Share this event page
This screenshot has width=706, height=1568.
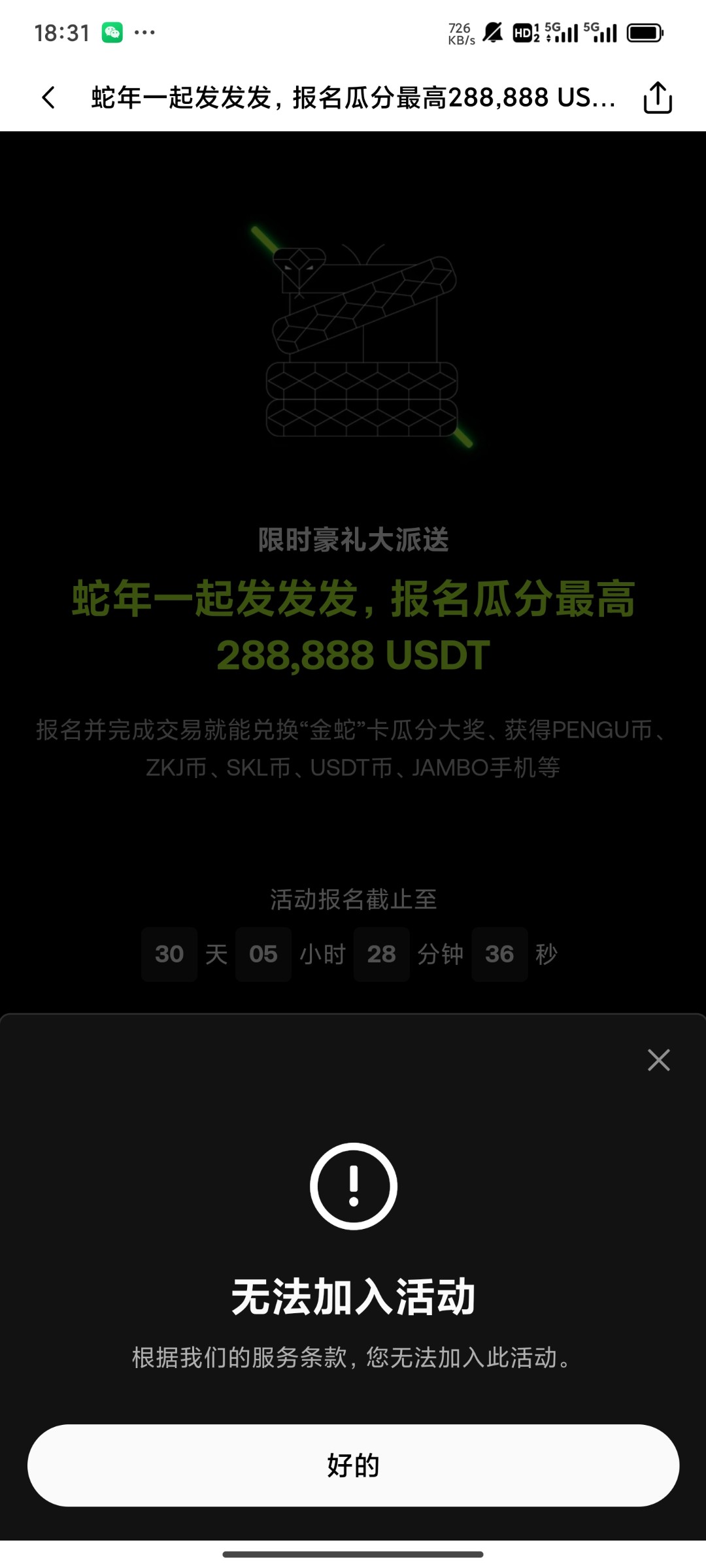pos(657,98)
